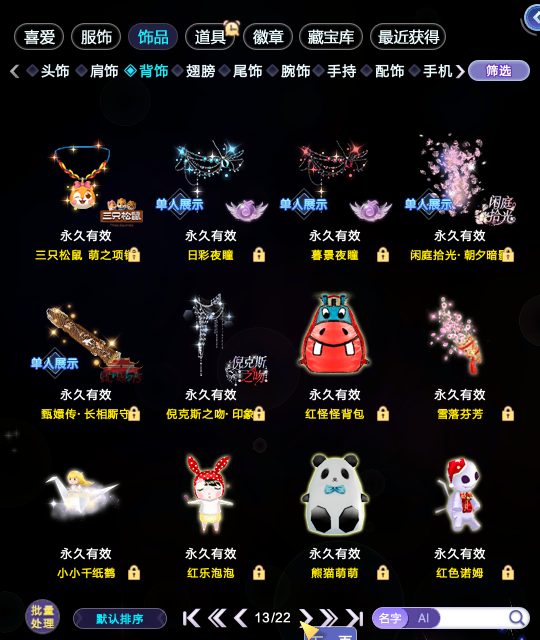Screen dimensions: 540x640
Task: Tap the search magnifier icon
Action: click(517, 618)
